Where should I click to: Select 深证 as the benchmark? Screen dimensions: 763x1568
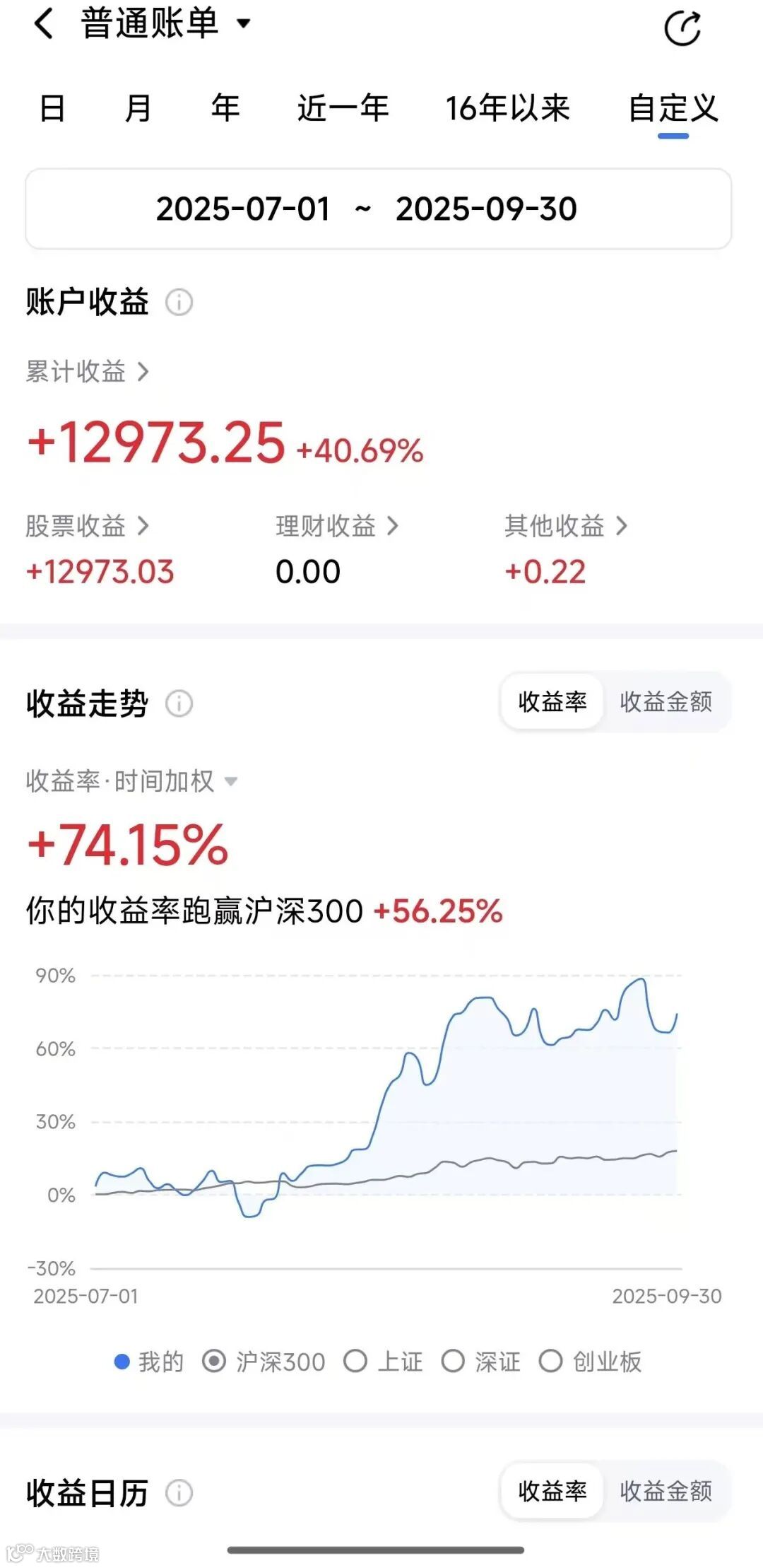pyautogui.click(x=481, y=1362)
